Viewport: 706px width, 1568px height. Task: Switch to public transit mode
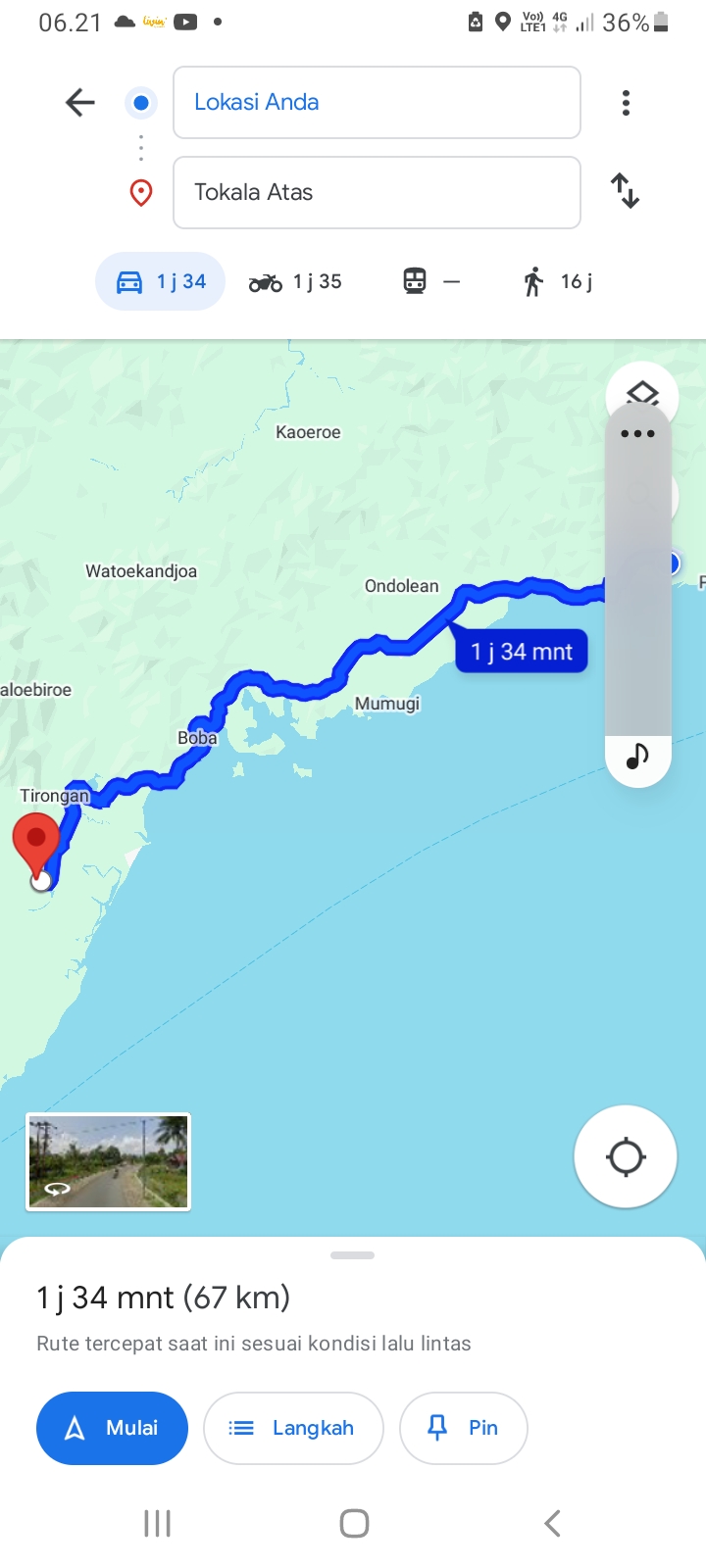(431, 282)
